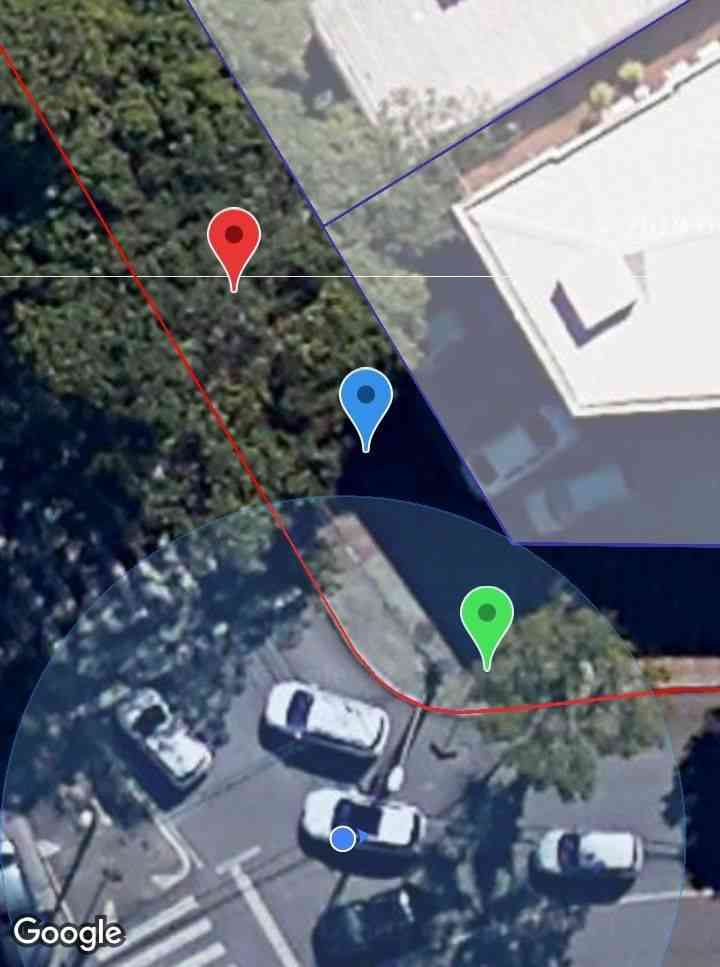Open the green map pin
This screenshot has width=720, height=967.
tap(487, 617)
